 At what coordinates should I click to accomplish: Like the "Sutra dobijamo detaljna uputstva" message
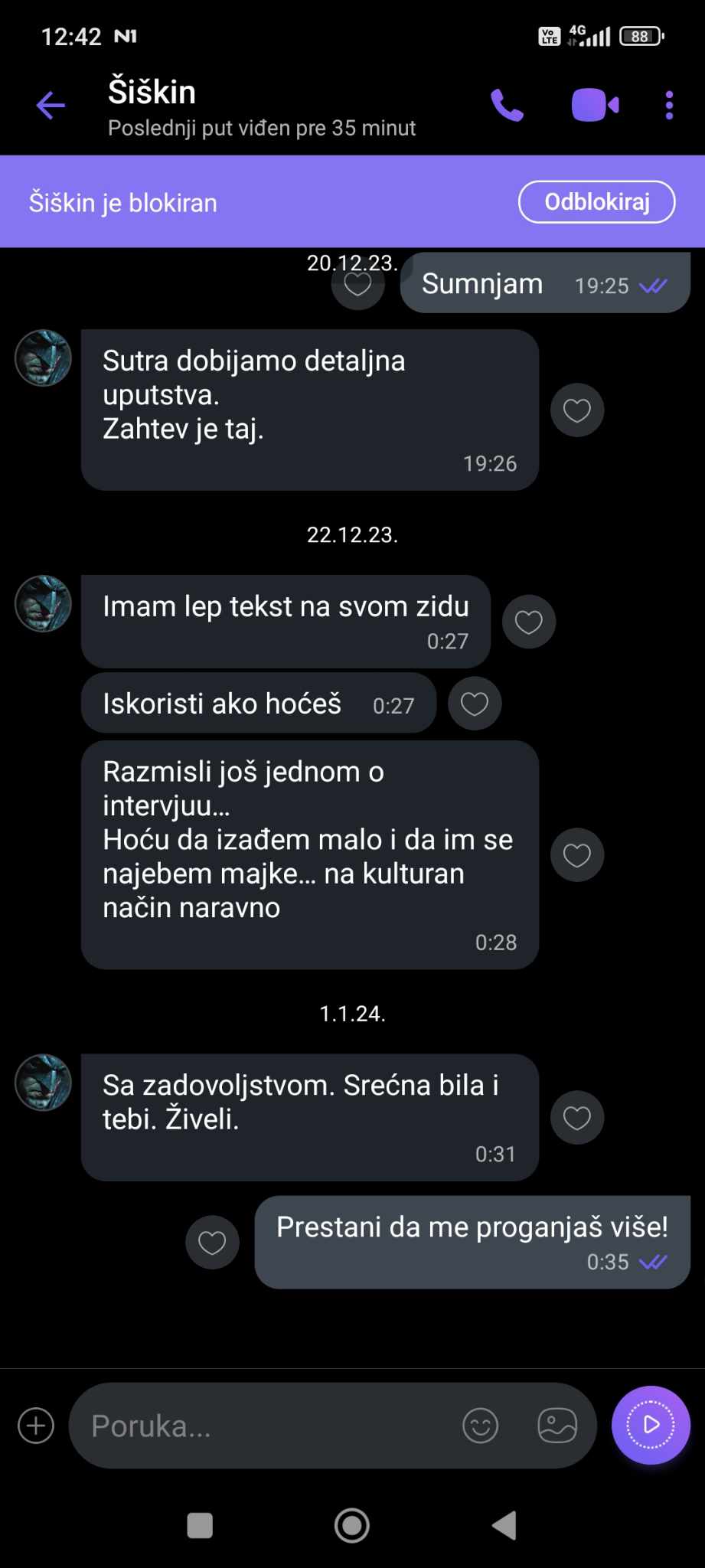[577, 410]
